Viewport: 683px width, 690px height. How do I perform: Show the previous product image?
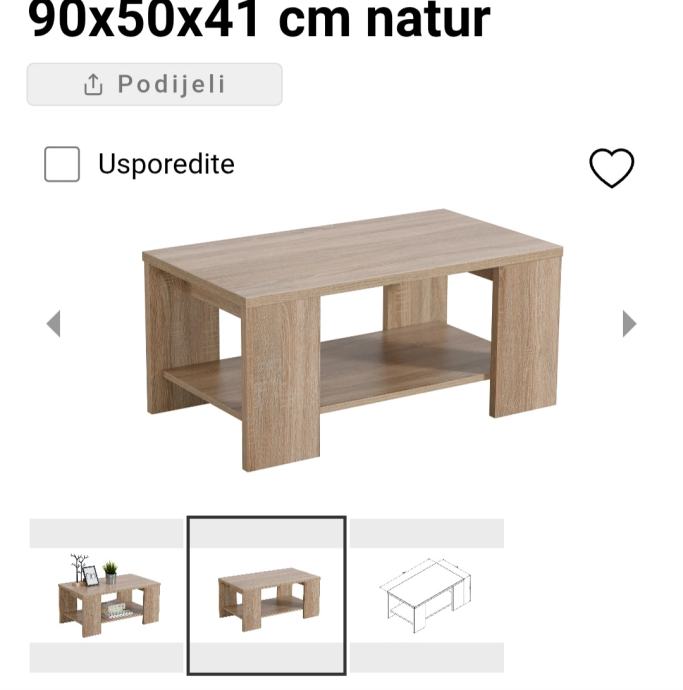pos(54,323)
